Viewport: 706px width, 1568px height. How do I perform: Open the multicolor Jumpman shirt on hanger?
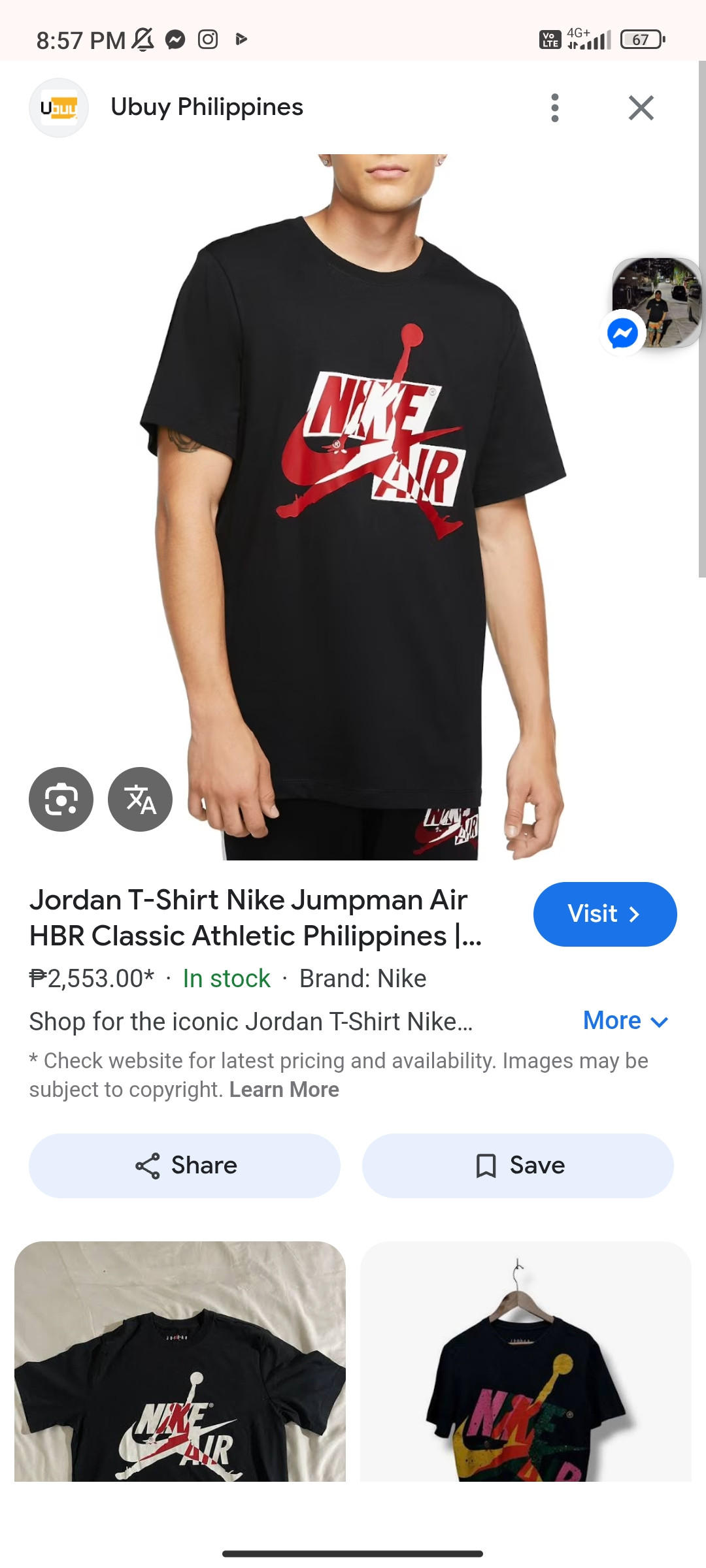(526, 1361)
